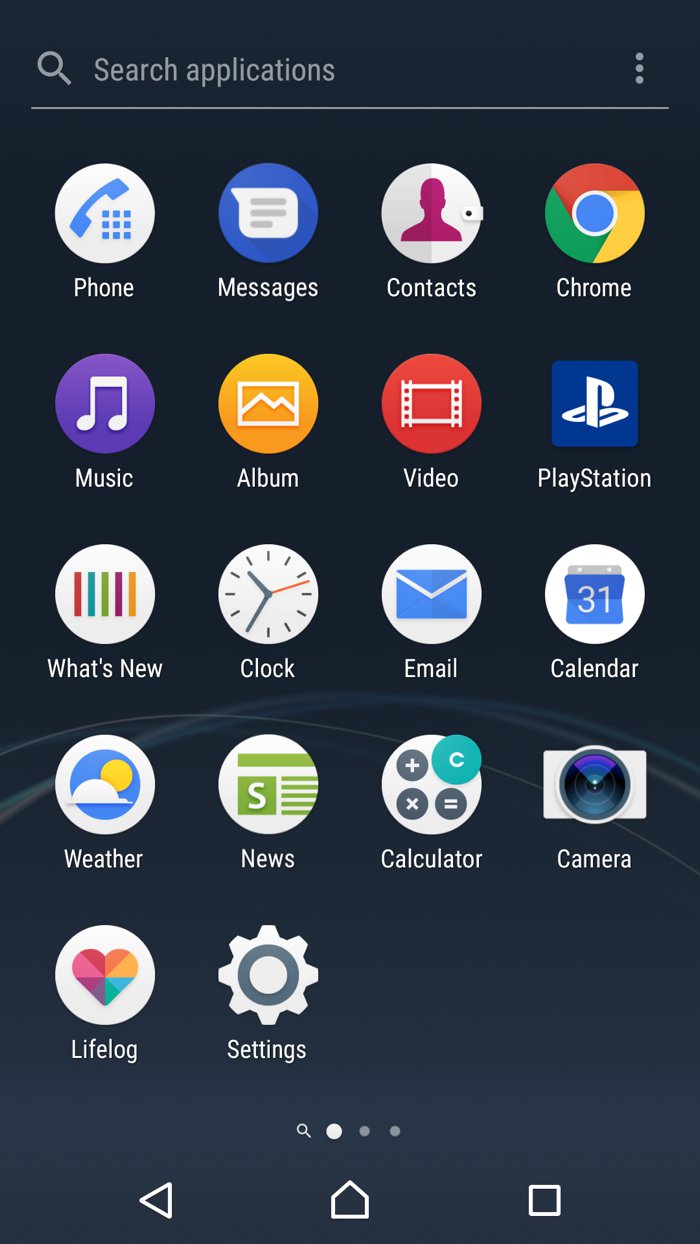Launch the Calculator
Viewport: 700px width, 1244px height.
[431, 785]
